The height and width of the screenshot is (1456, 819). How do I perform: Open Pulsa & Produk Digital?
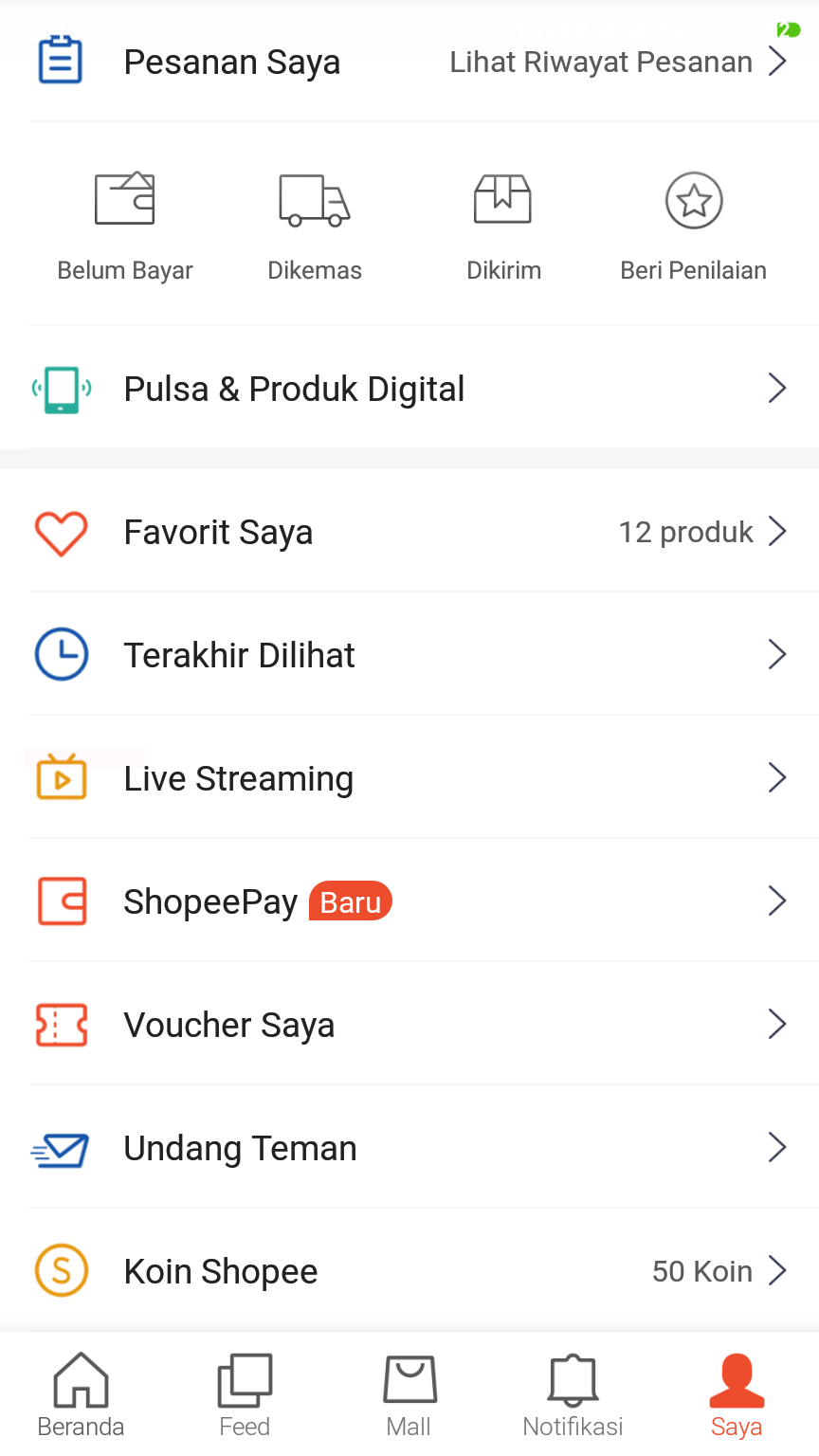coord(409,389)
